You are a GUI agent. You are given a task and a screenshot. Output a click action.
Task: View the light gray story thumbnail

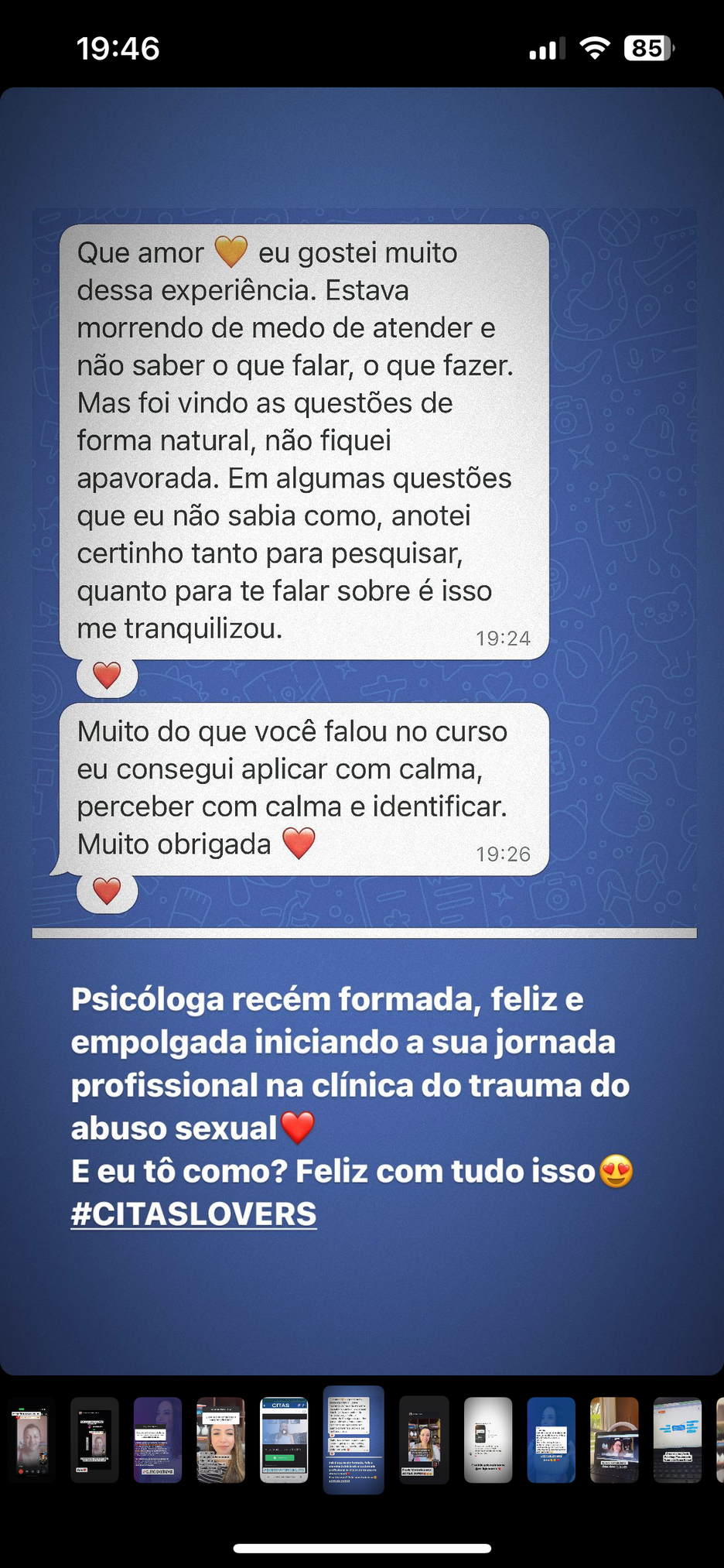point(487,1440)
